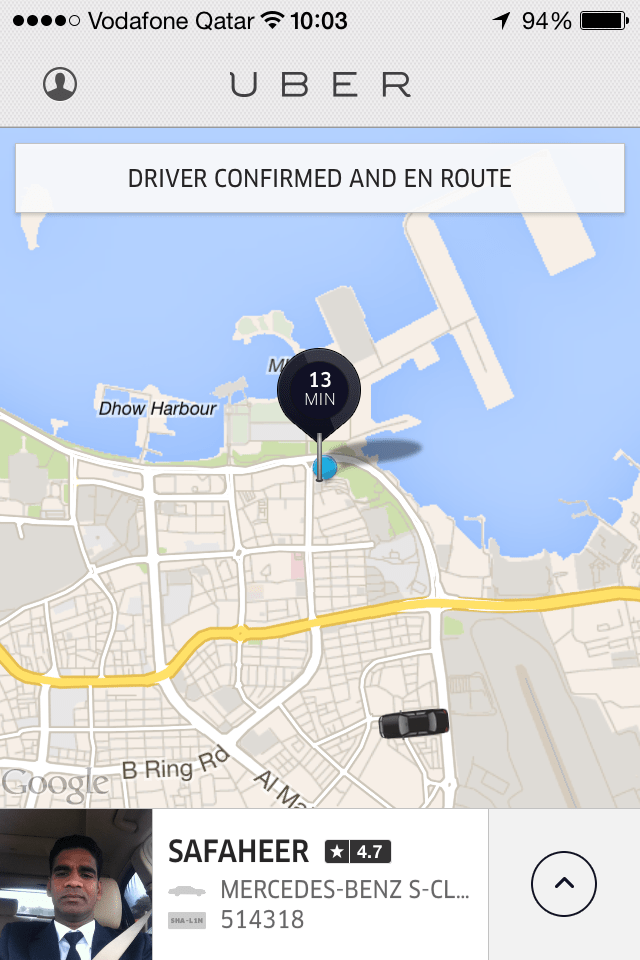Open Safaheer's Mercedes-Benz driver info card
640x960 pixels.
coord(320,885)
